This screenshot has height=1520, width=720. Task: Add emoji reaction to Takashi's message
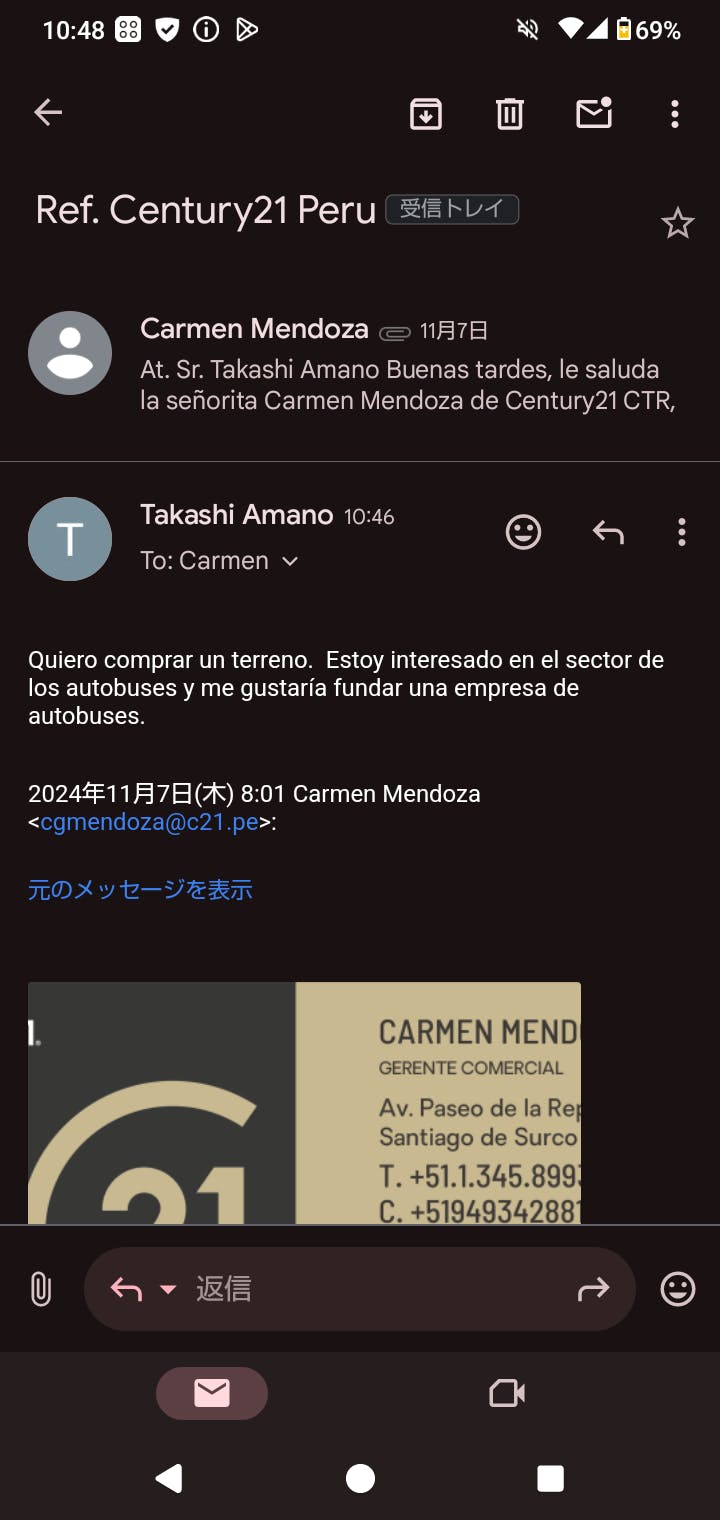coord(523,532)
